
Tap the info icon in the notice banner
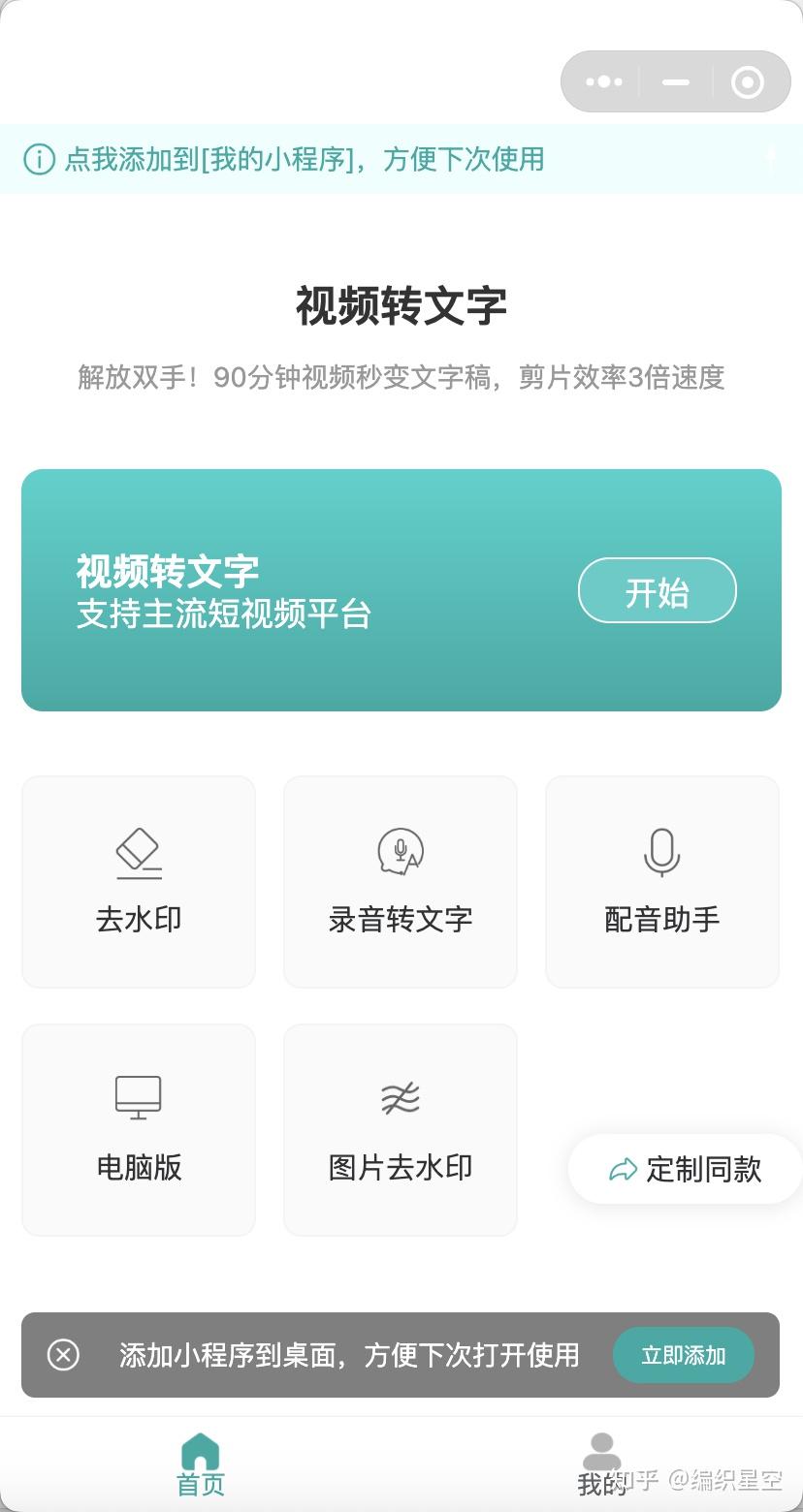point(39,159)
